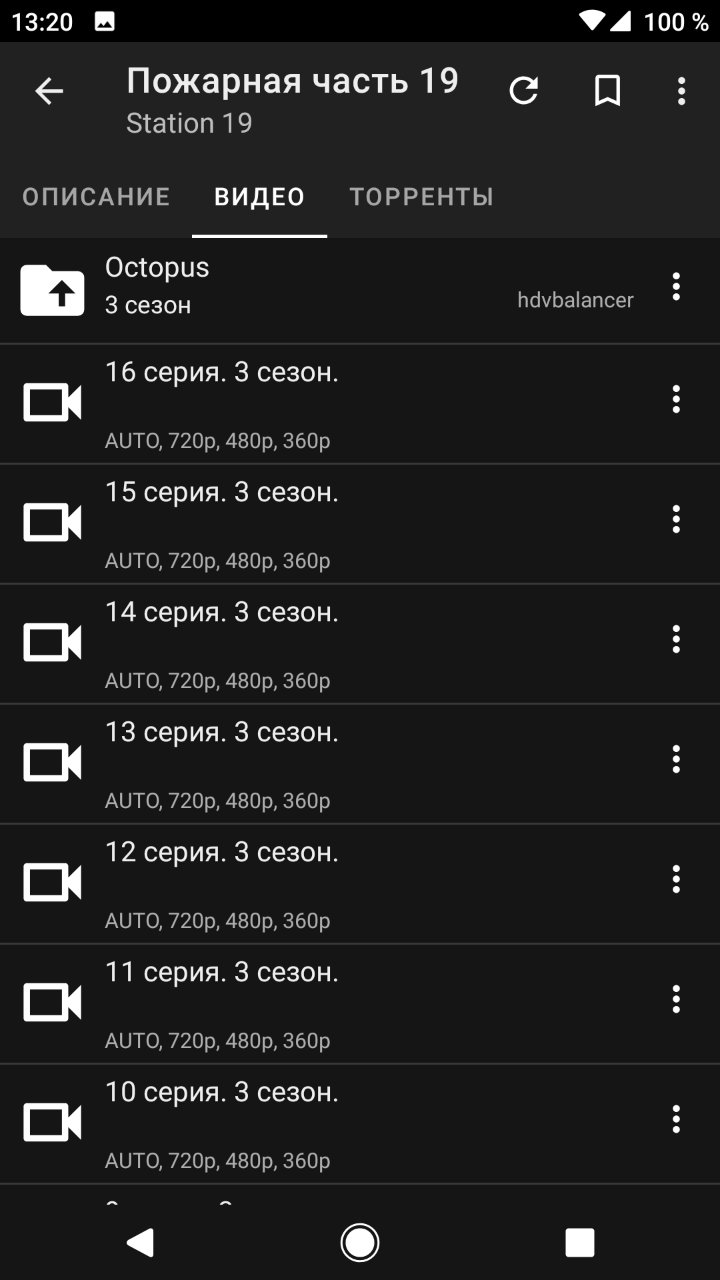Screen dimensions: 720x1280
Task: Refresh the video list
Action: tap(523, 91)
